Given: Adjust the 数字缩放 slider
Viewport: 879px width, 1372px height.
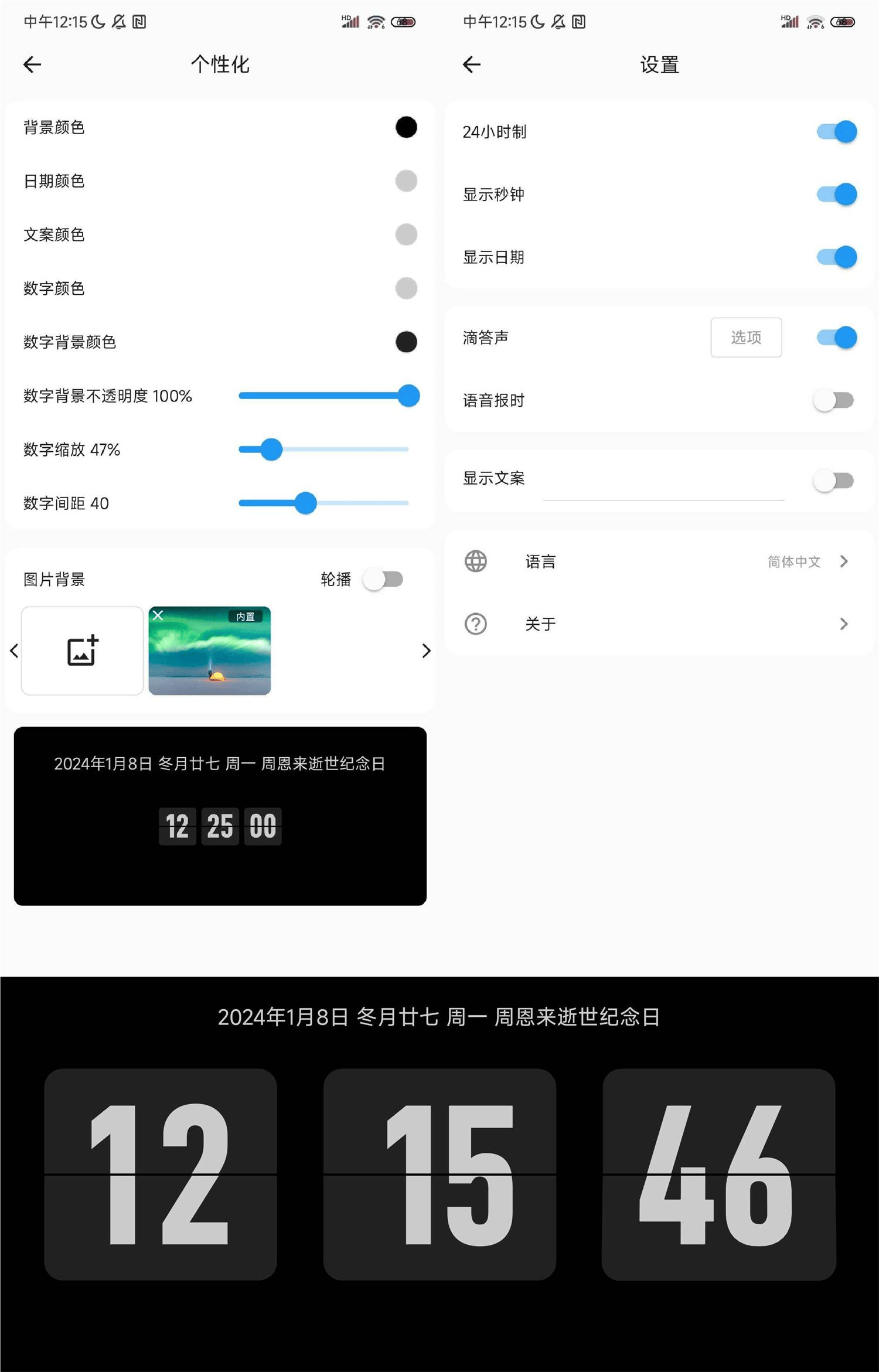Looking at the screenshot, I should click(x=271, y=449).
